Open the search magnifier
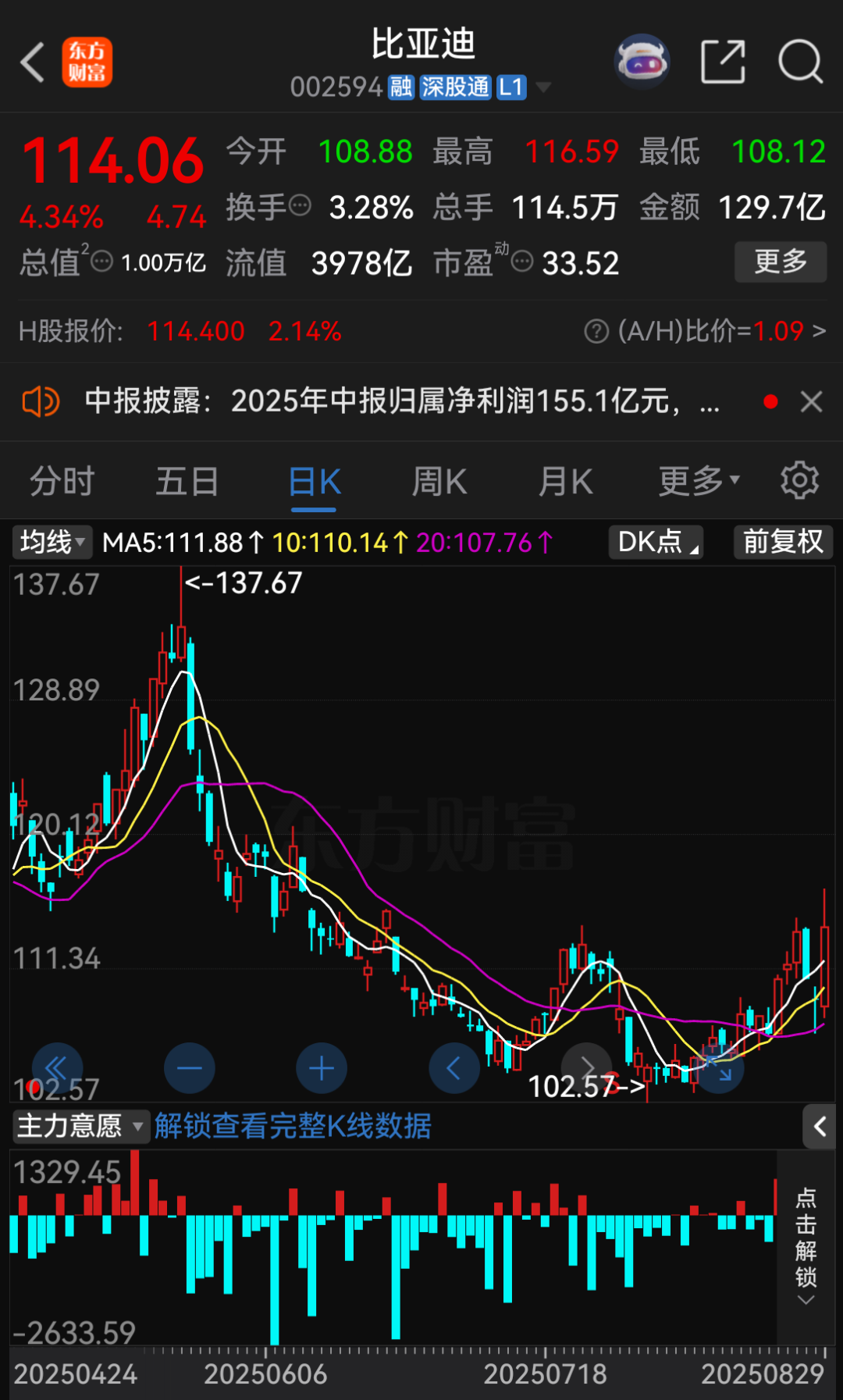Image resolution: width=843 pixels, height=1400 pixels. pos(801,62)
